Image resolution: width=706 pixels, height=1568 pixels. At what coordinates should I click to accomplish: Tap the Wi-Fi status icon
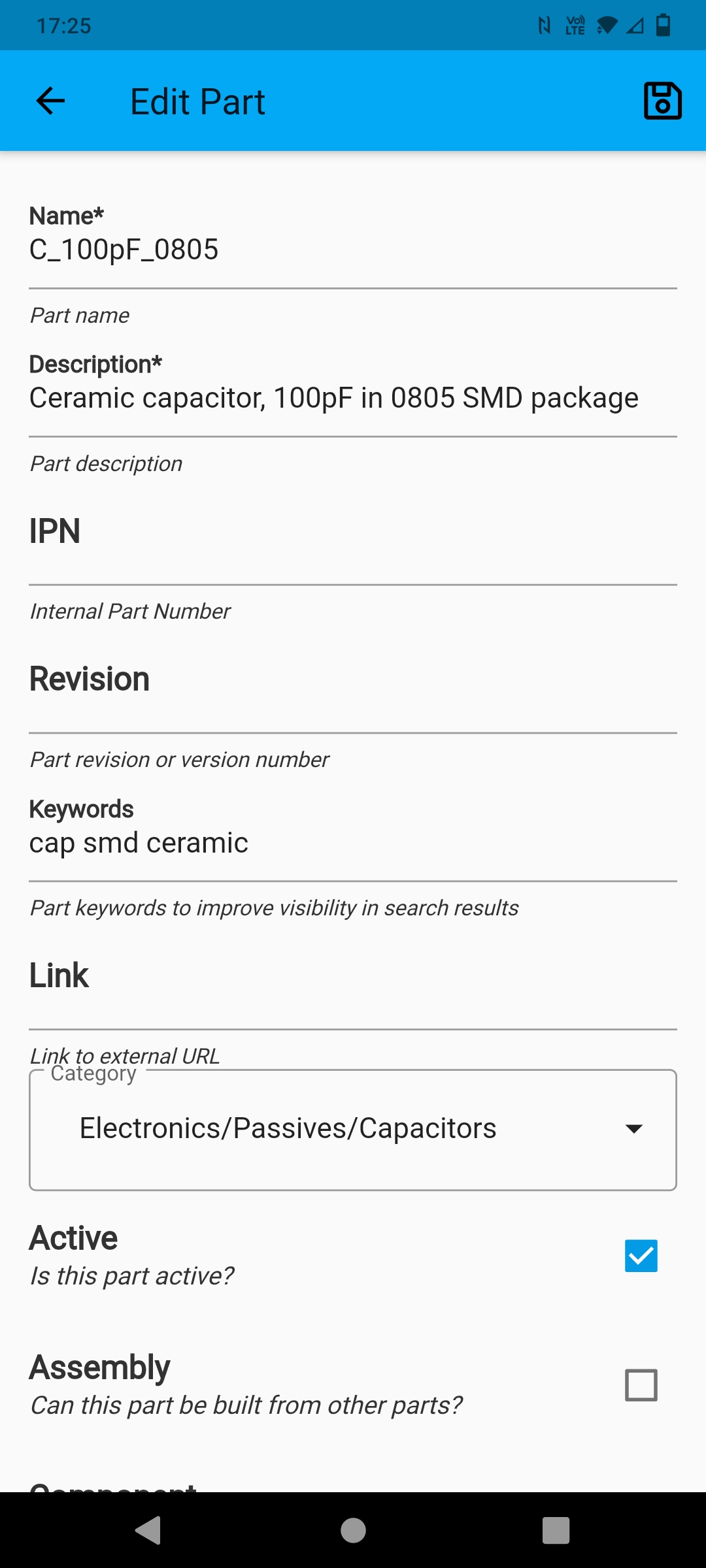click(608, 25)
